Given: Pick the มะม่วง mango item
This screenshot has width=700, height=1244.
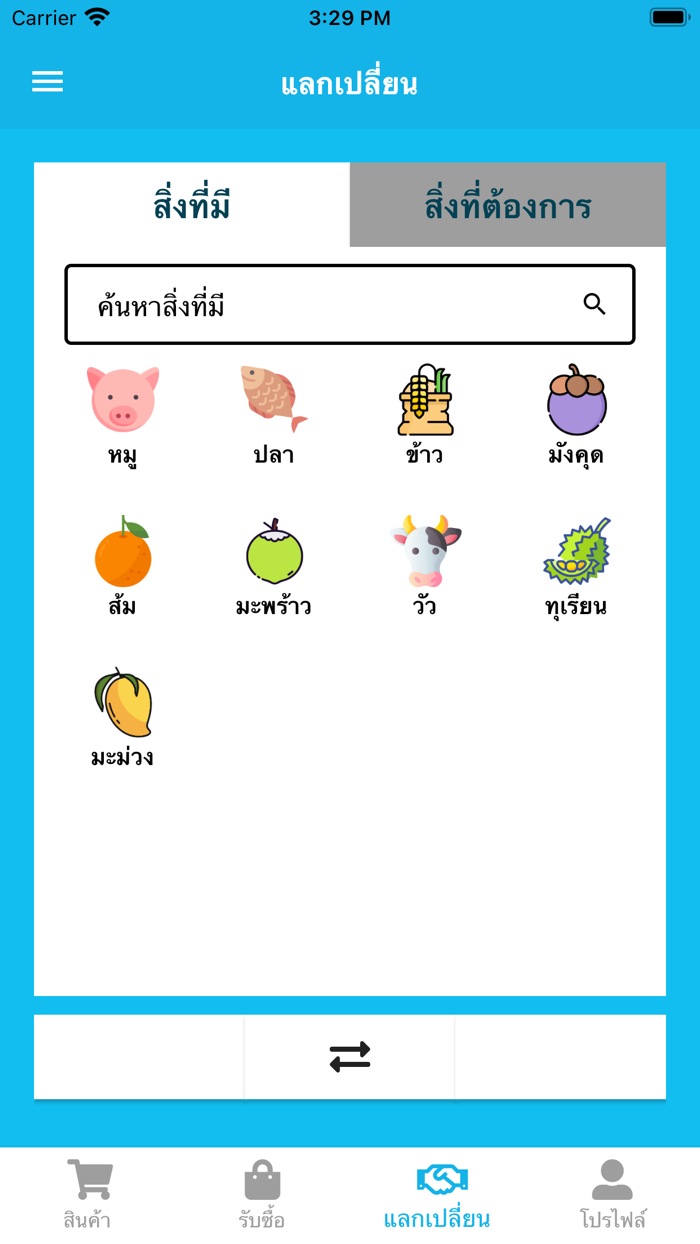Looking at the screenshot, I should (x=123, y=717).
